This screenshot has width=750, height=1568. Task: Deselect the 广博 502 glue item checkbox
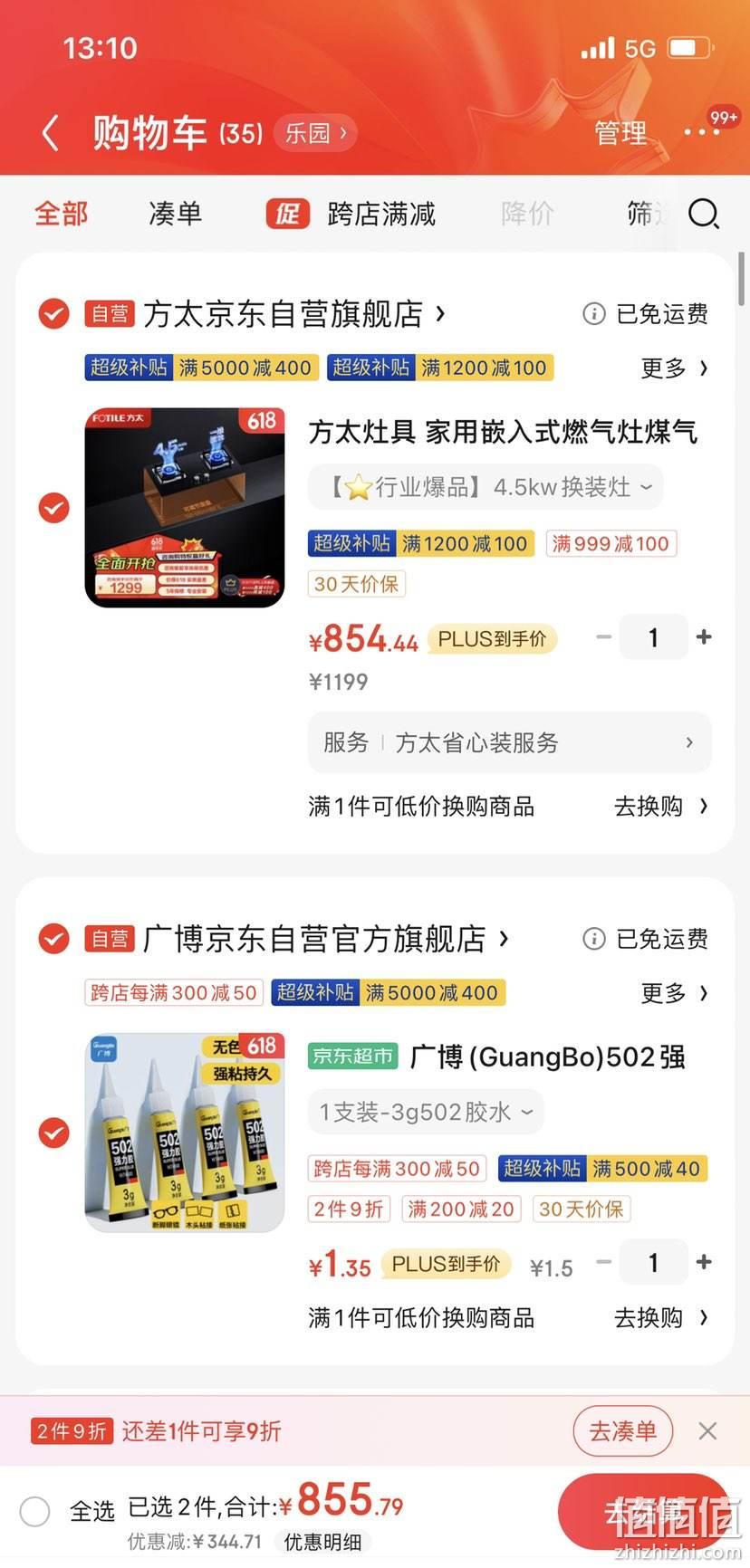[53, 1133]
